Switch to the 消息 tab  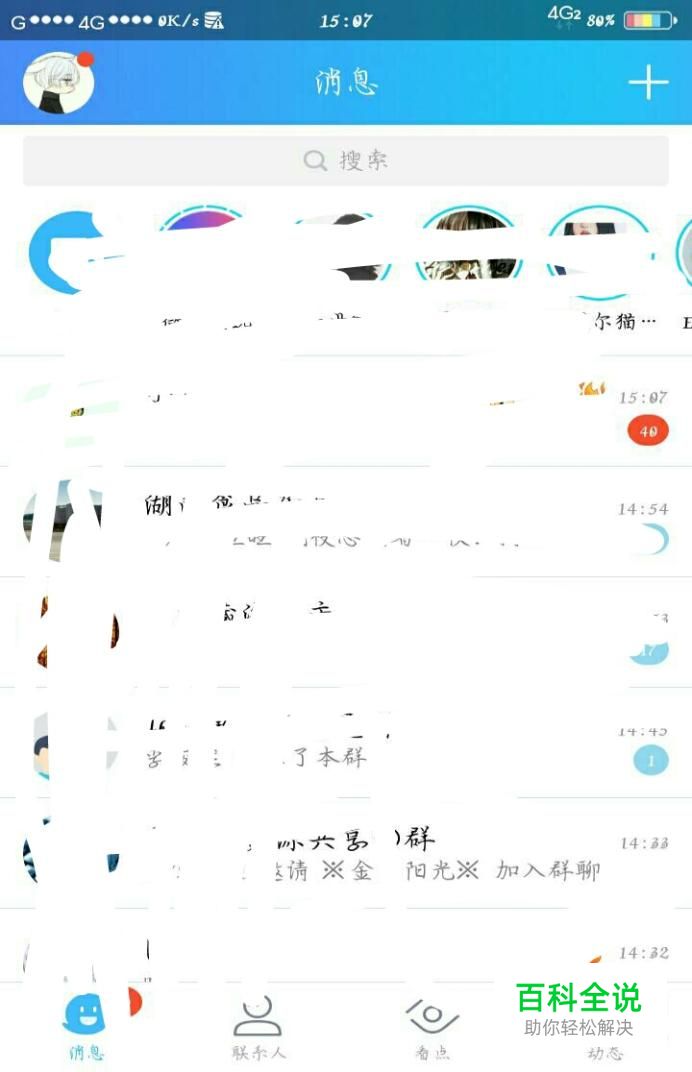pos(86,1027)
